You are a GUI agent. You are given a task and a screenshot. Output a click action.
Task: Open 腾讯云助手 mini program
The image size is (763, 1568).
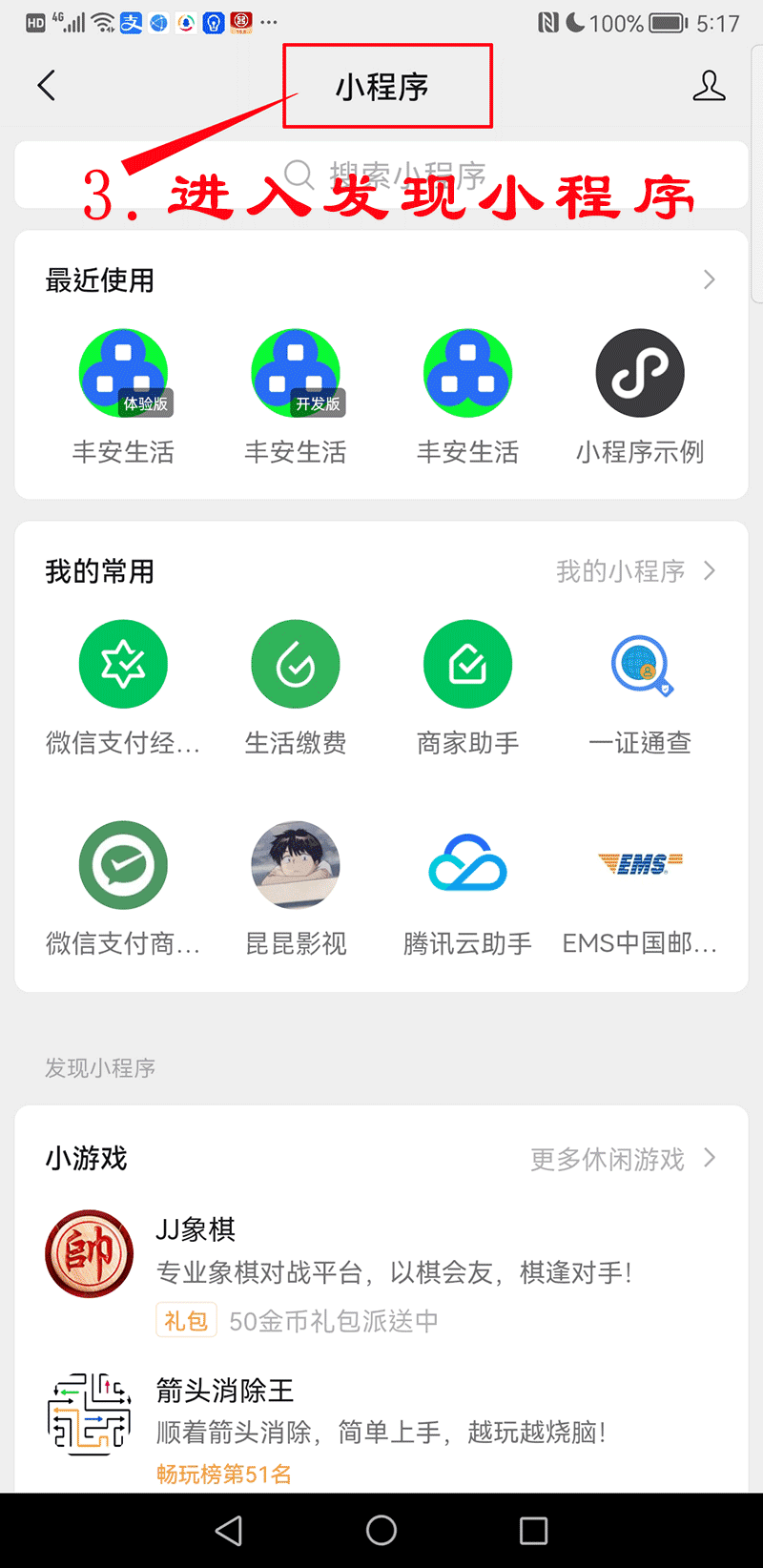click(x=467, y=865)
